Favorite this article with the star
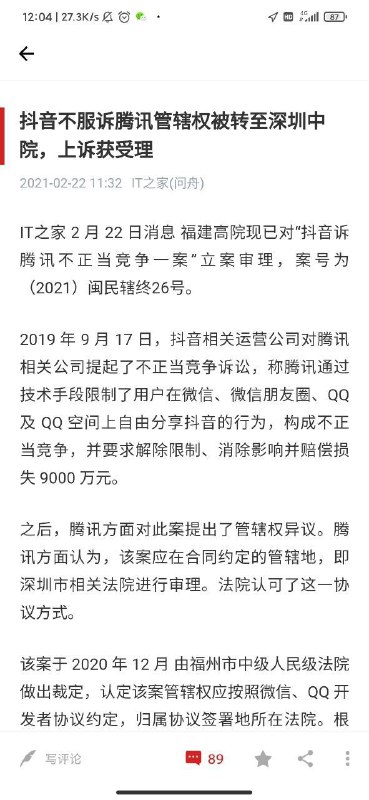 263,759
